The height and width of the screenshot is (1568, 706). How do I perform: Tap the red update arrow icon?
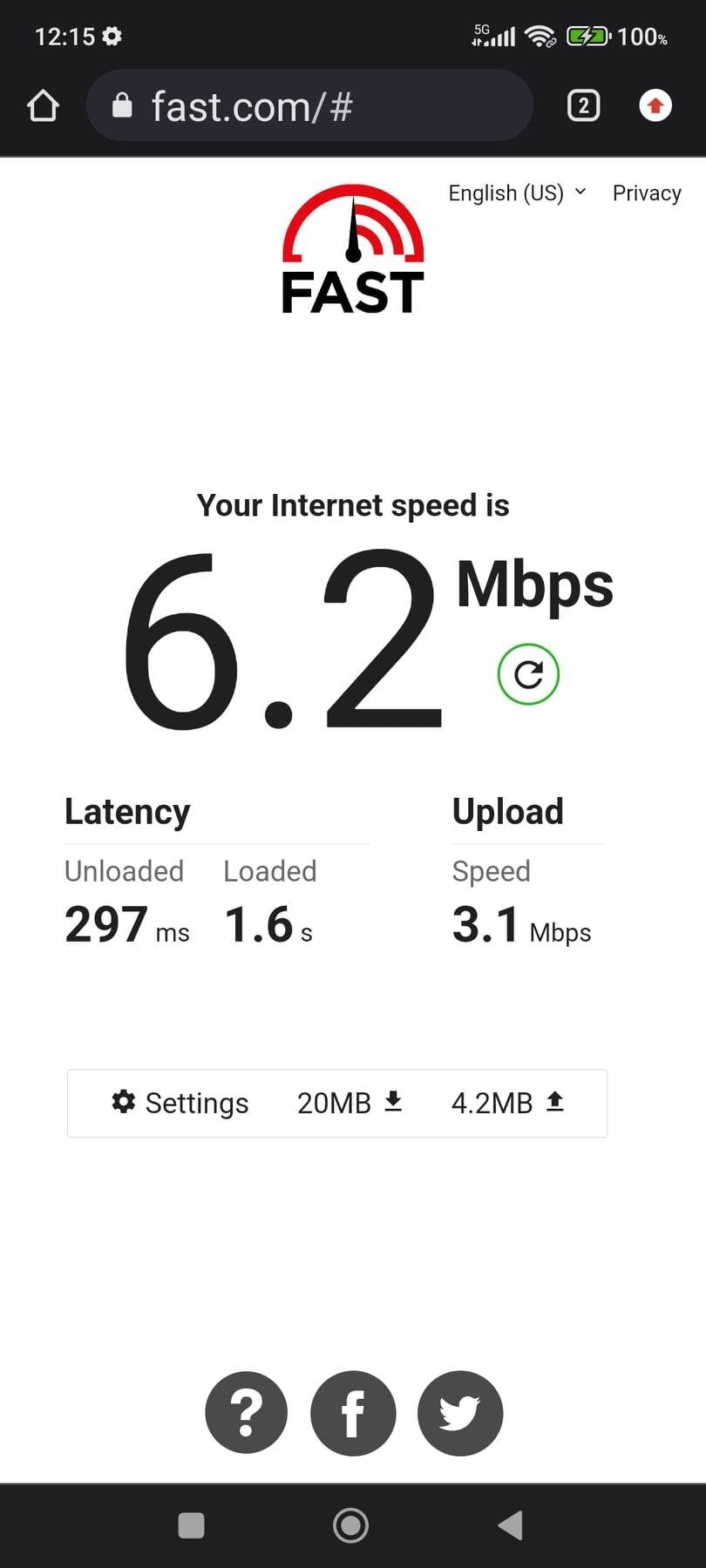[655, 106]
